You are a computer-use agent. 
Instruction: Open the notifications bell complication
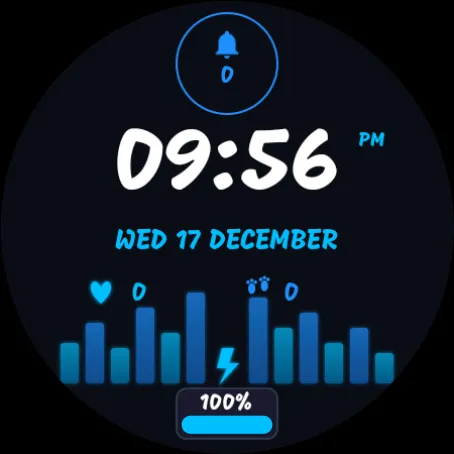pyautogui.click(x=227, y=63)
